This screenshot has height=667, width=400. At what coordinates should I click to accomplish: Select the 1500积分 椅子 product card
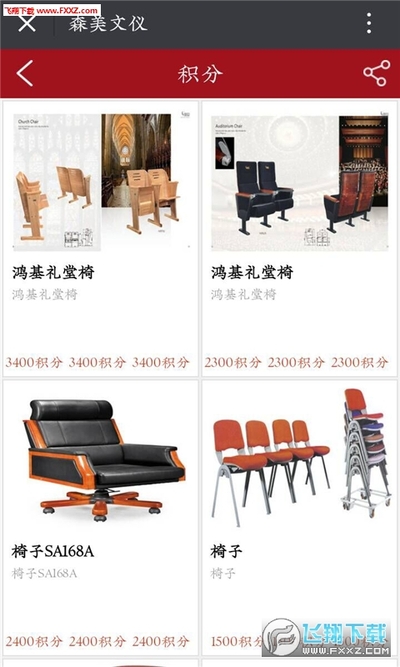click(300, 518)
